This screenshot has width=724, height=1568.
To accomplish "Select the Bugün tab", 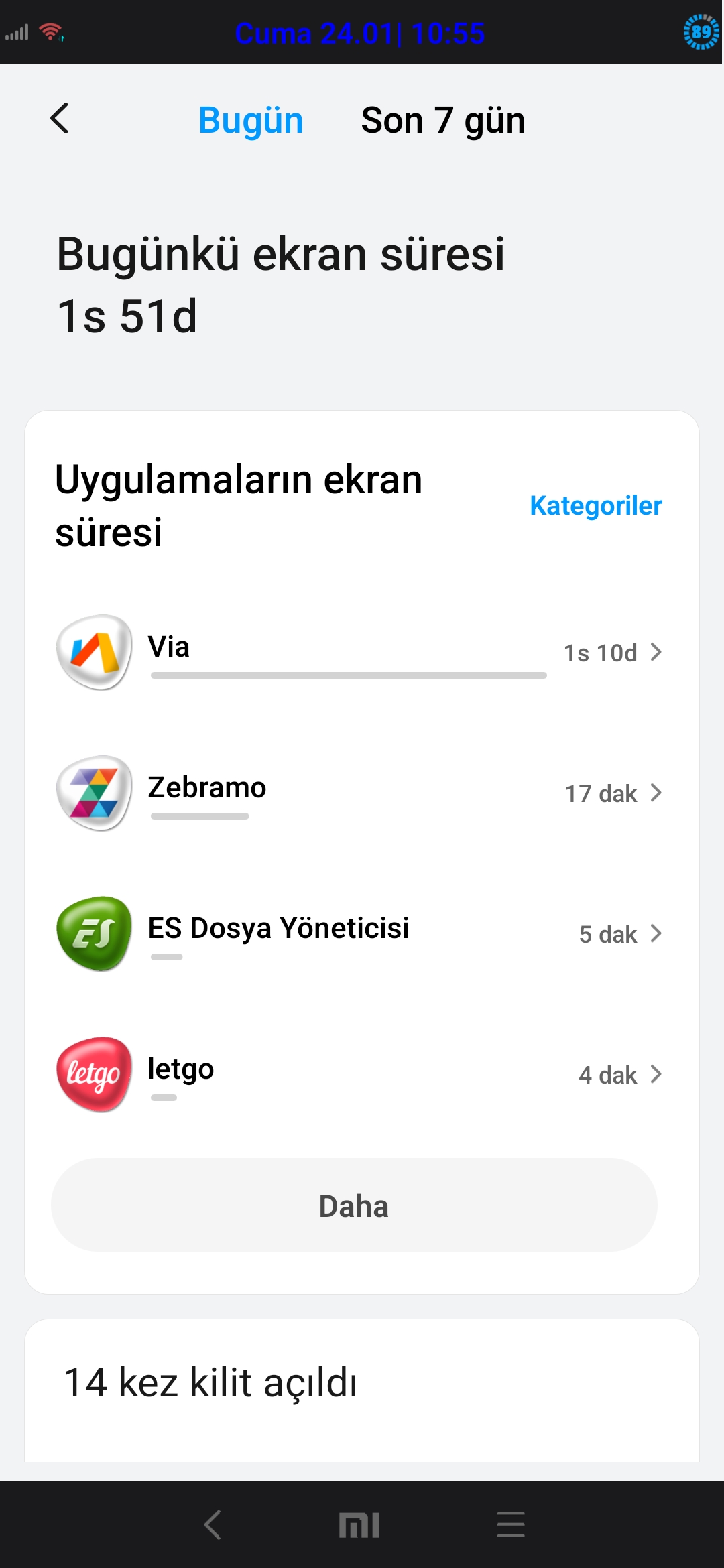I will [x=251, y=121].
